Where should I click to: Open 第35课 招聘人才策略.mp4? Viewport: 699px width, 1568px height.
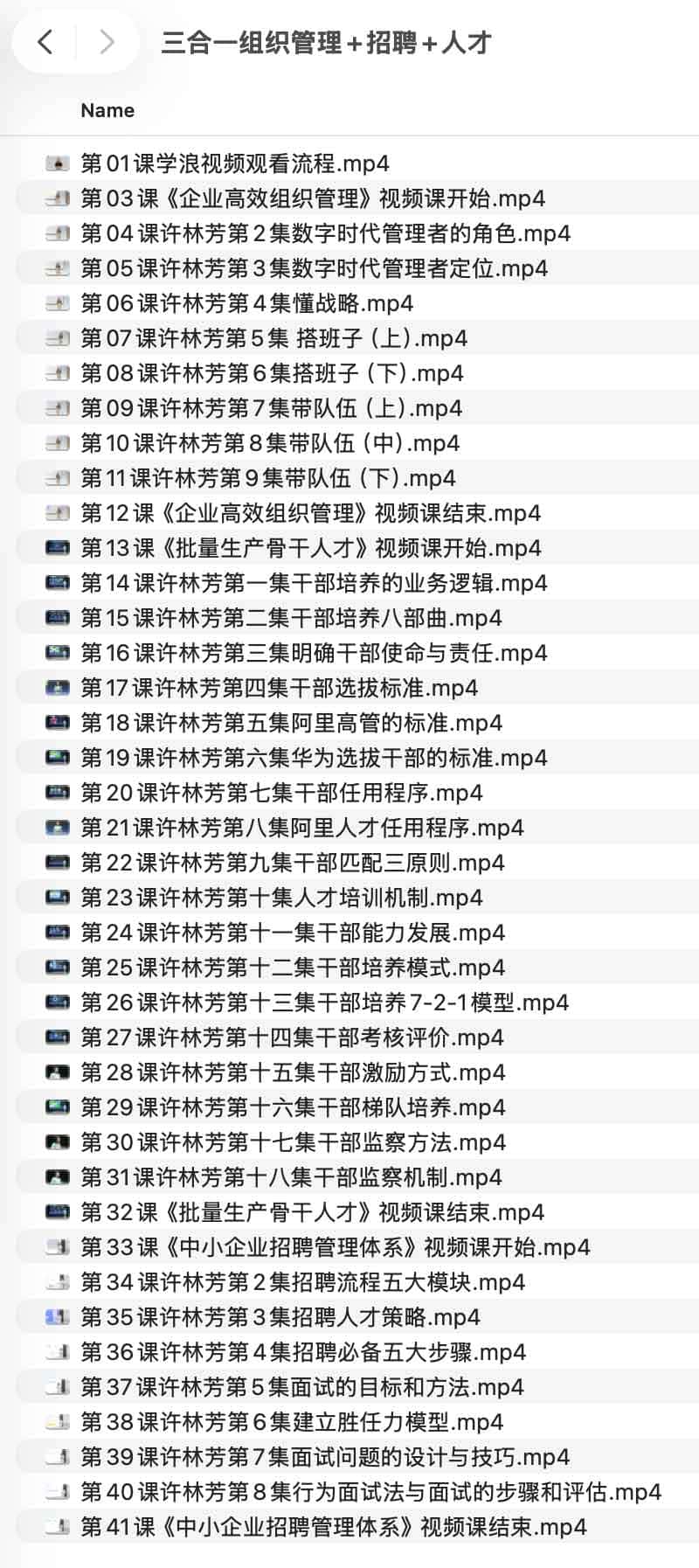pos(280,1317)
